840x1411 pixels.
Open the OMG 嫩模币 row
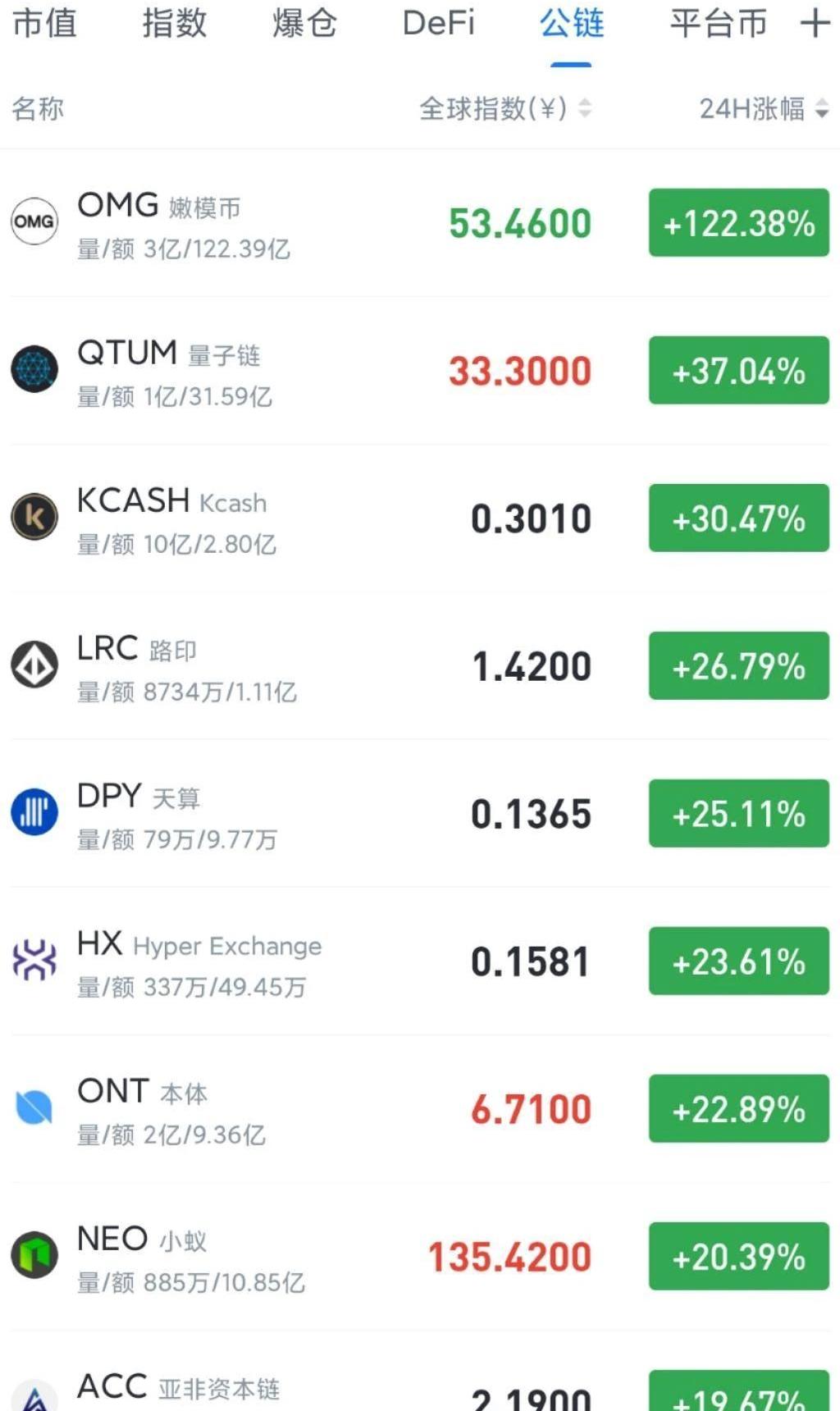[x=420, y=223]
